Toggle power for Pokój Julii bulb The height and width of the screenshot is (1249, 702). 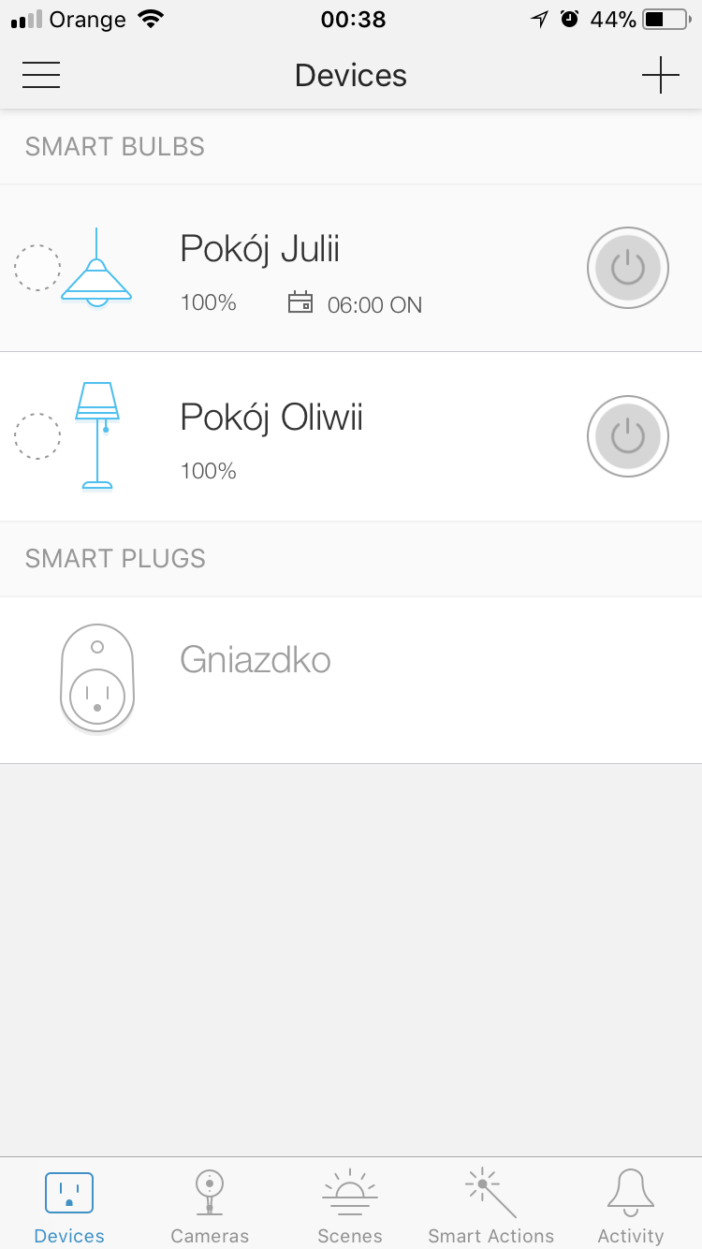tap(627, 268)
